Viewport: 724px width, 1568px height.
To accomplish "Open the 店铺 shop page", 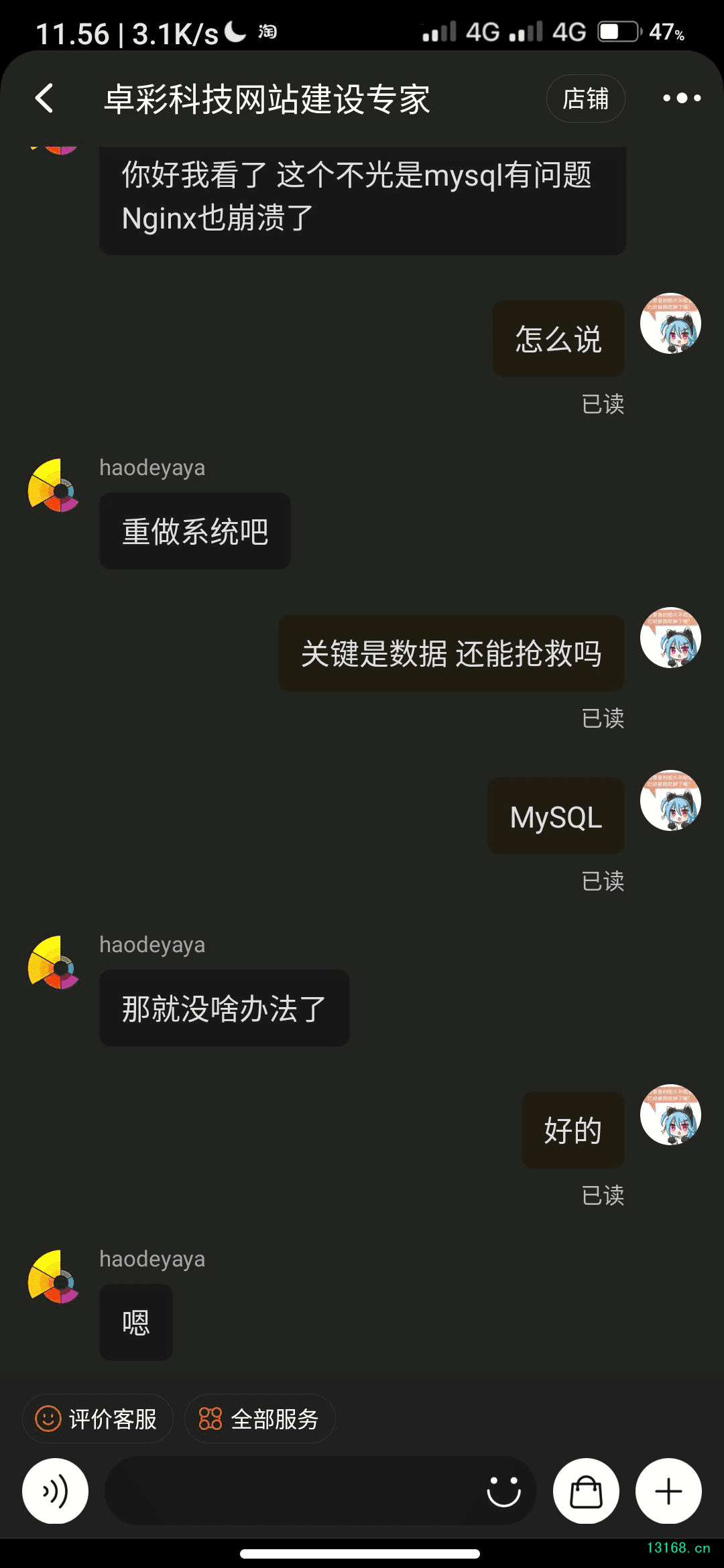I will (x=585, y=99).
